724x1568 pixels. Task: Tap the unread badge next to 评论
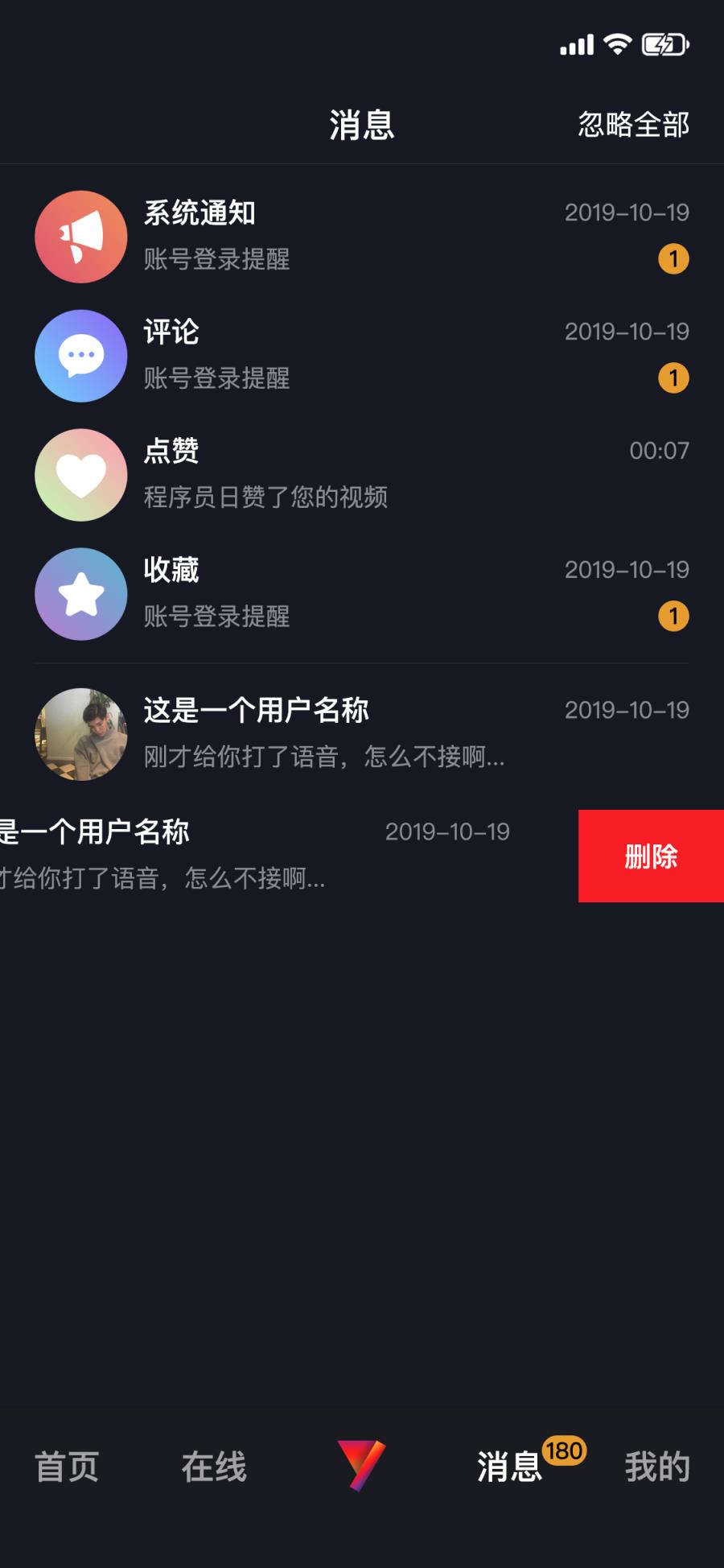point(673,378)
